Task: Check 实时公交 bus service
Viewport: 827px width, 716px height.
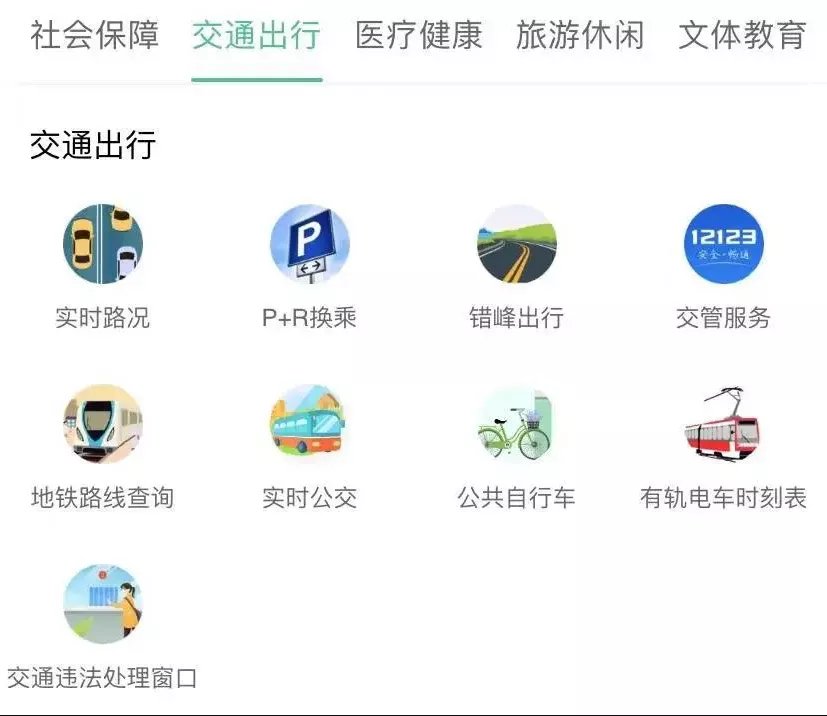Action: [x=310, y=424]
